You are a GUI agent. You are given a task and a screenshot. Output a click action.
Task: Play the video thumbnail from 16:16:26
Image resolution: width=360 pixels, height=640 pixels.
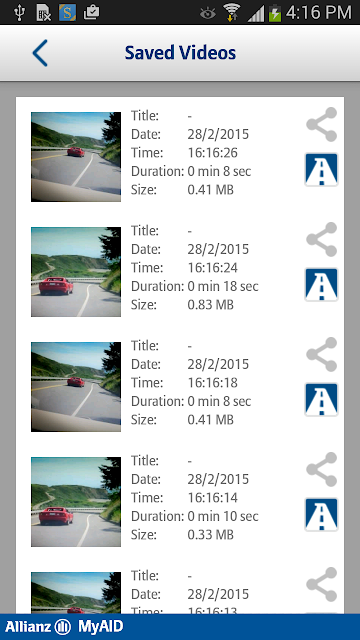pos(76,157)
